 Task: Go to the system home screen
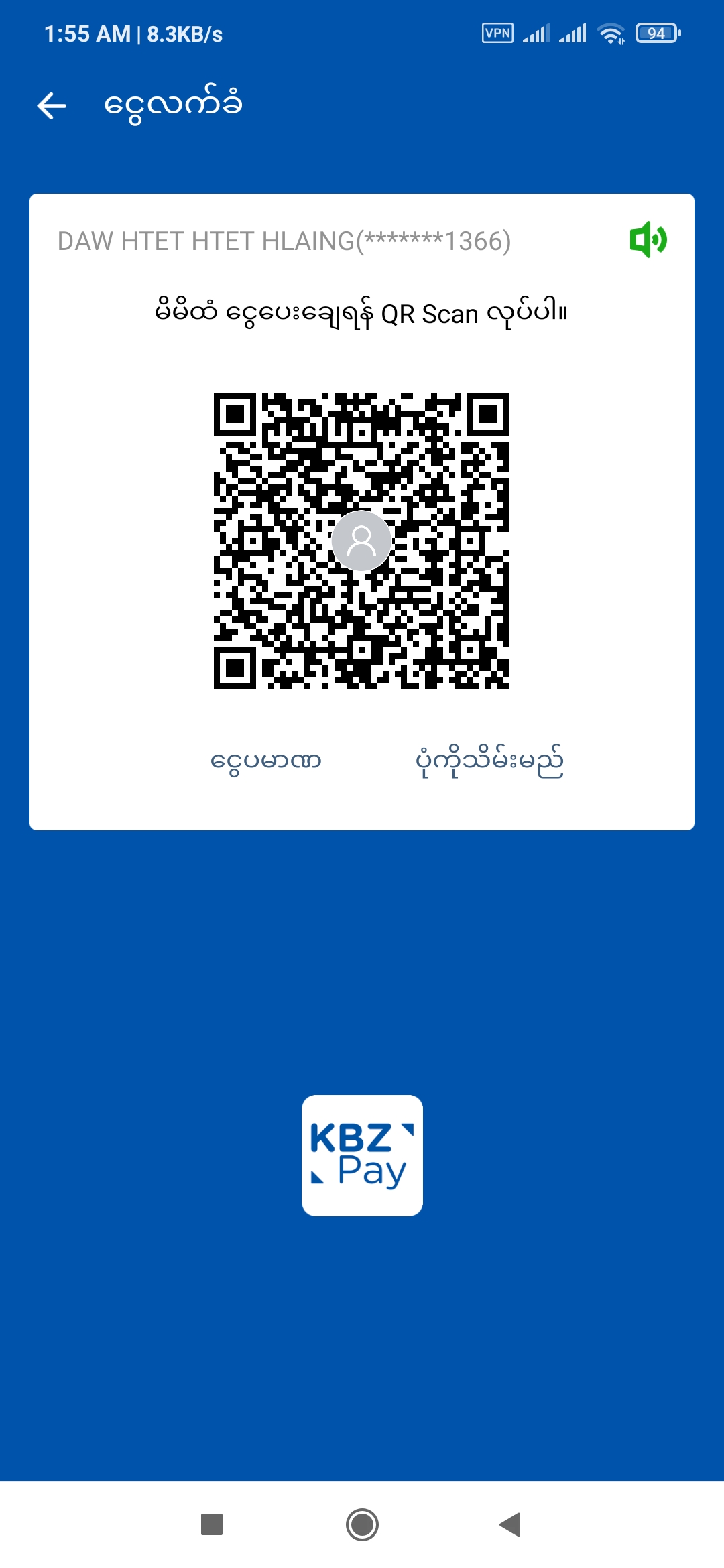362,1524
